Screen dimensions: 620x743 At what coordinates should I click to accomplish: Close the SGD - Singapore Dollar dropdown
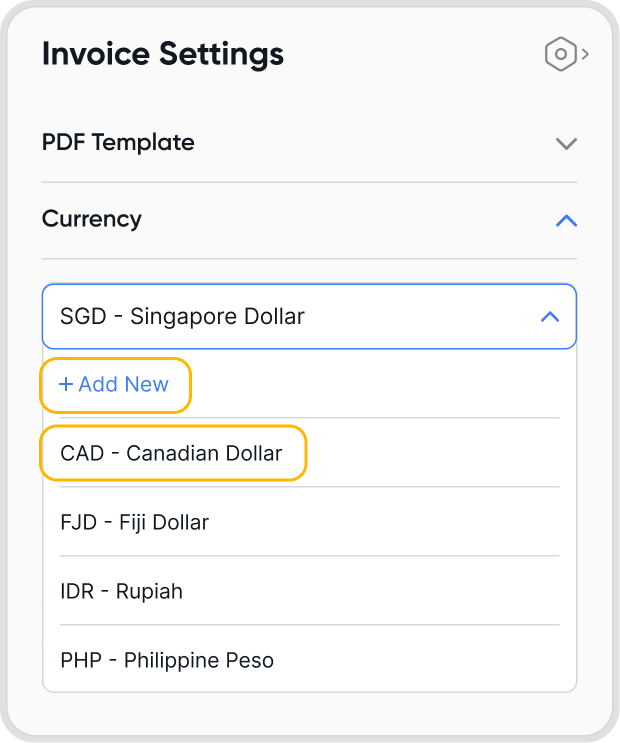pos(549,316)
